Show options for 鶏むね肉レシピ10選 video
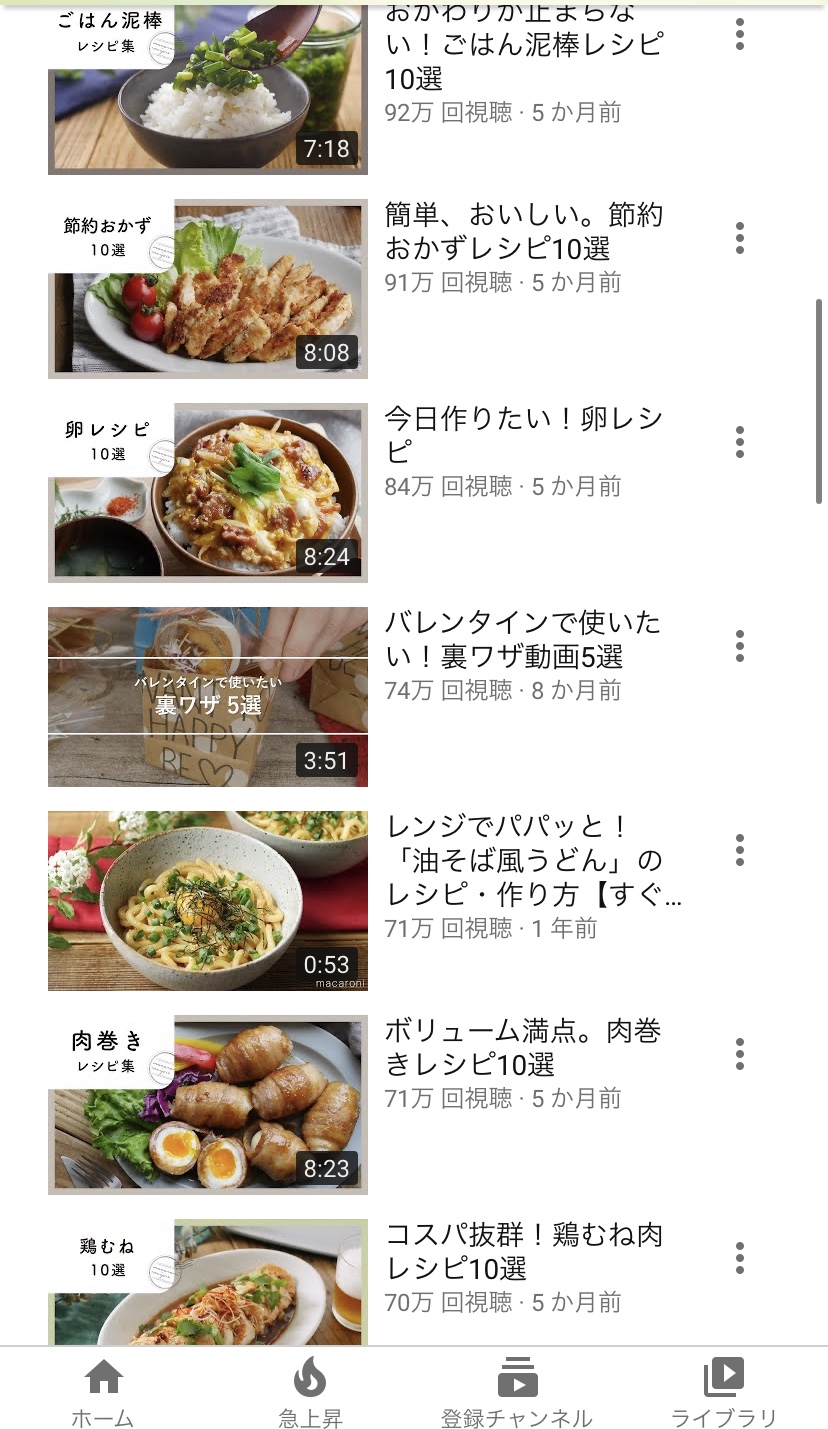 pyautogui.click(x=740, y=1258)
